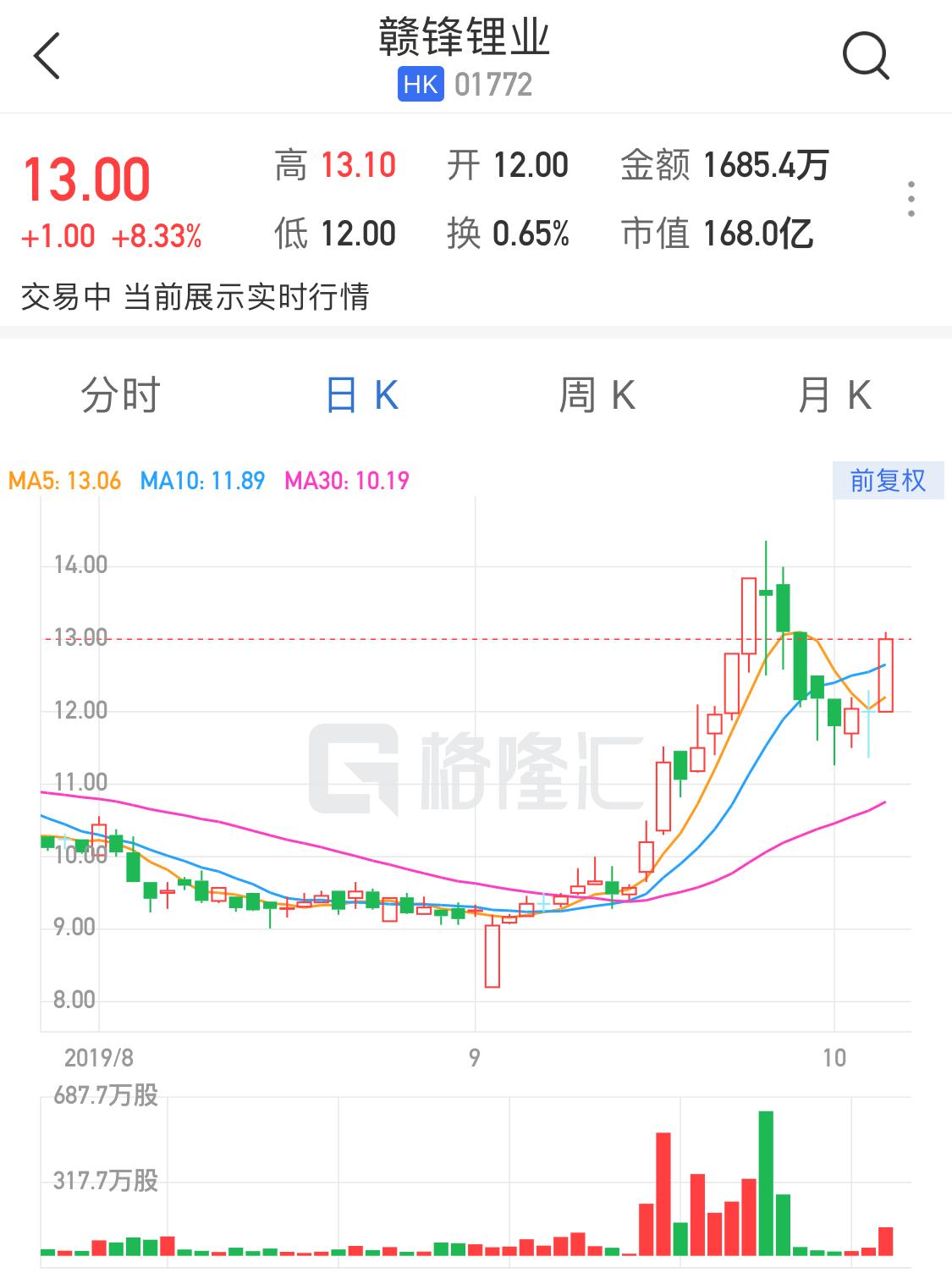Image resolution: width=952 pixels, height=1273 pixels.
Task: Show the 月K monthly chart tab
Action: (834, 395)
